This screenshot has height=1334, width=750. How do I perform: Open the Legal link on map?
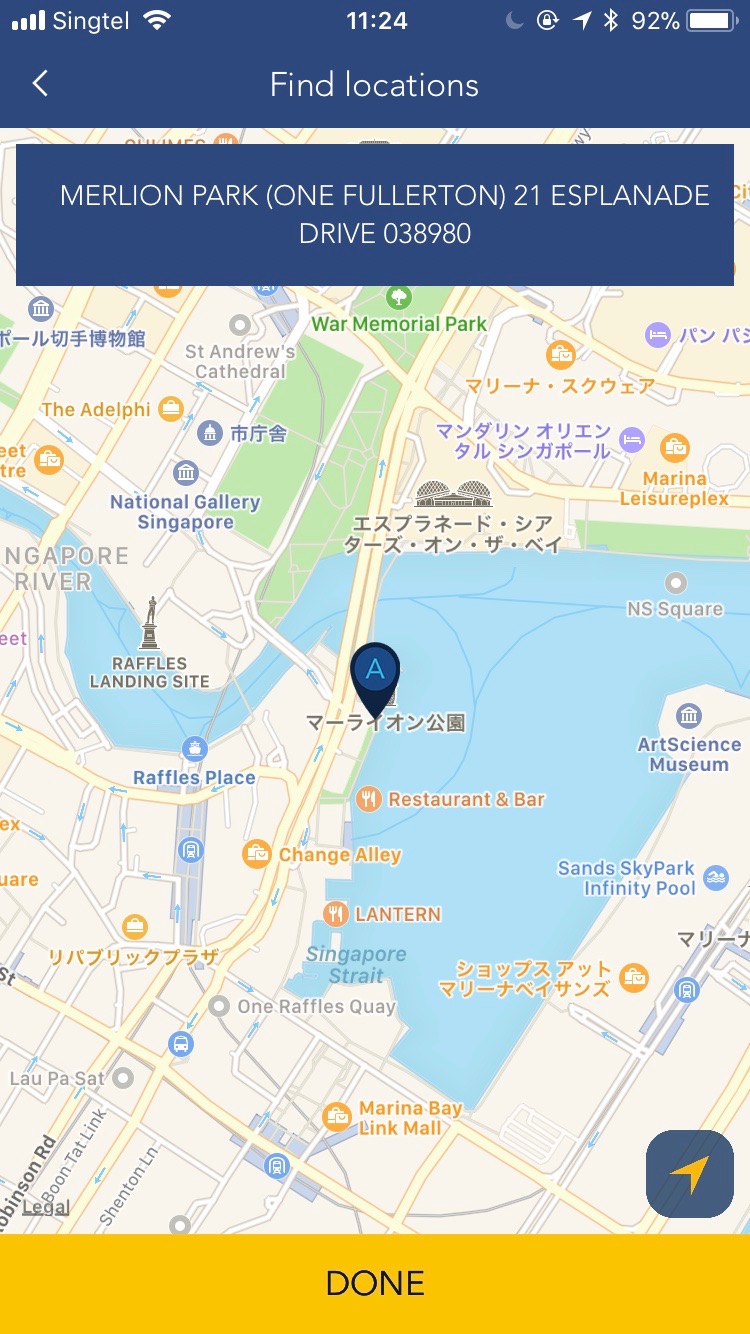46,1207
